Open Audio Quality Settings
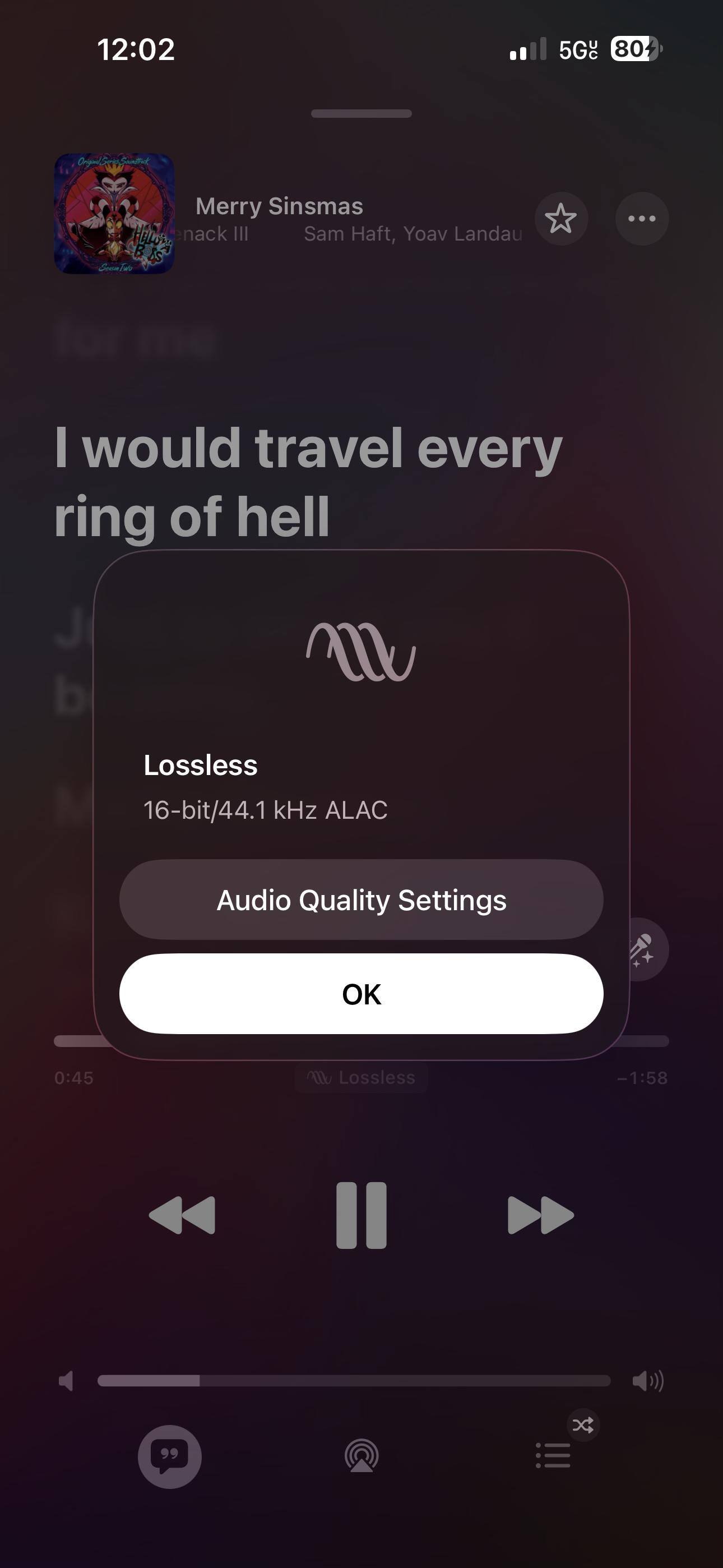Image resolution: width=723 pixels, height=1568 pixels. (361, 900)
